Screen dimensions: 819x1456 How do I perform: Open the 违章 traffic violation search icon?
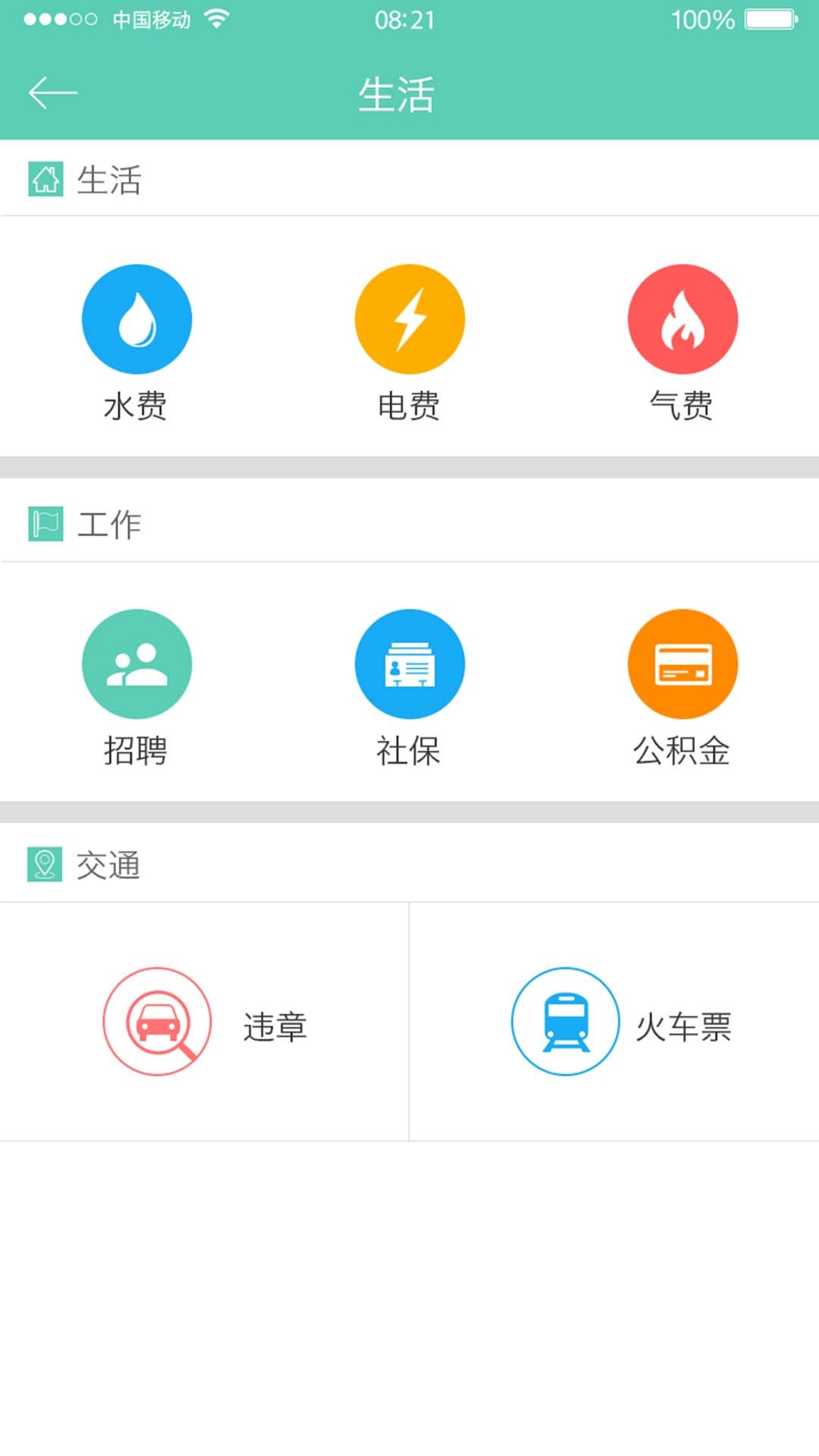(155, 1021)
